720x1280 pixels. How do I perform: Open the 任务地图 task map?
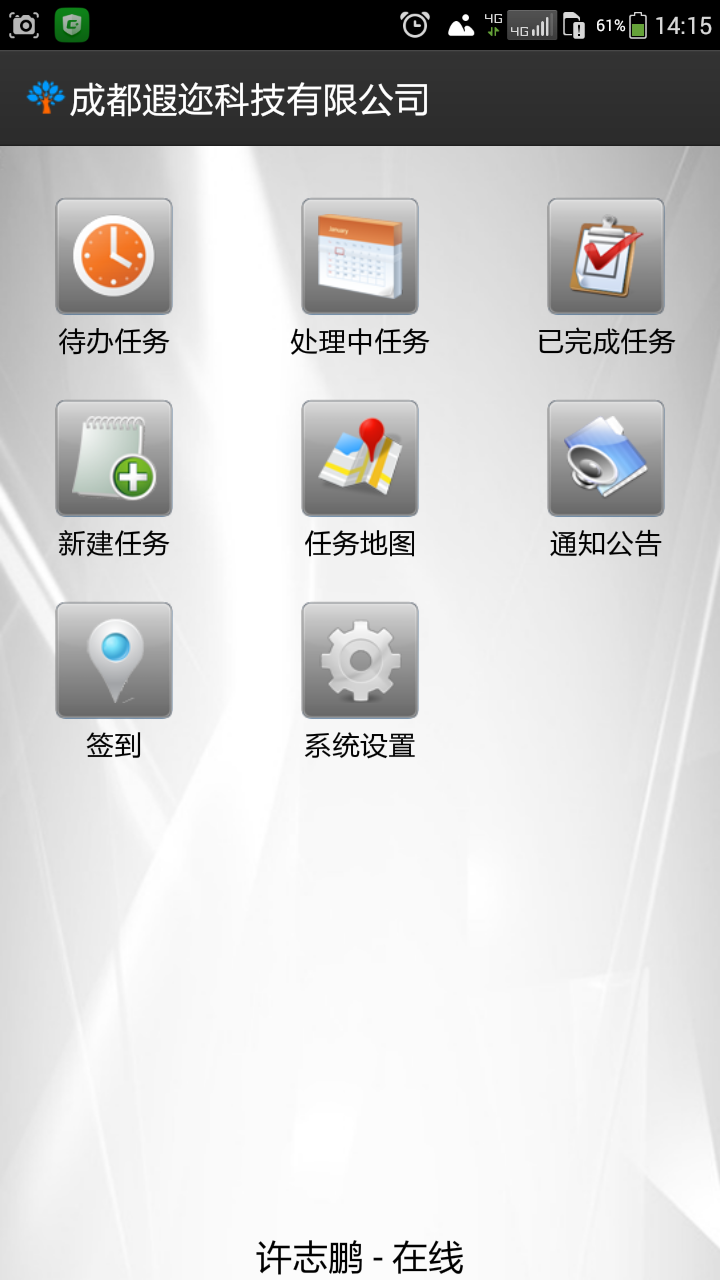point(360,459)
